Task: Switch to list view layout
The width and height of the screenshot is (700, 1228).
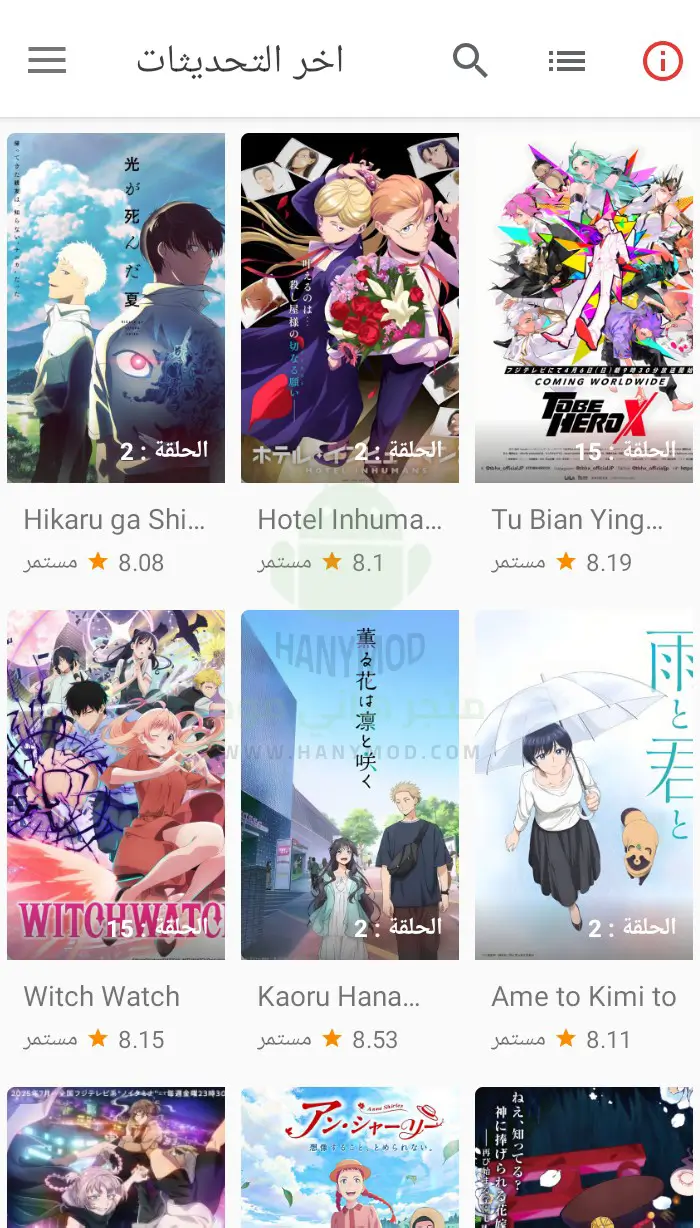Action: click(x=566, y=61)
